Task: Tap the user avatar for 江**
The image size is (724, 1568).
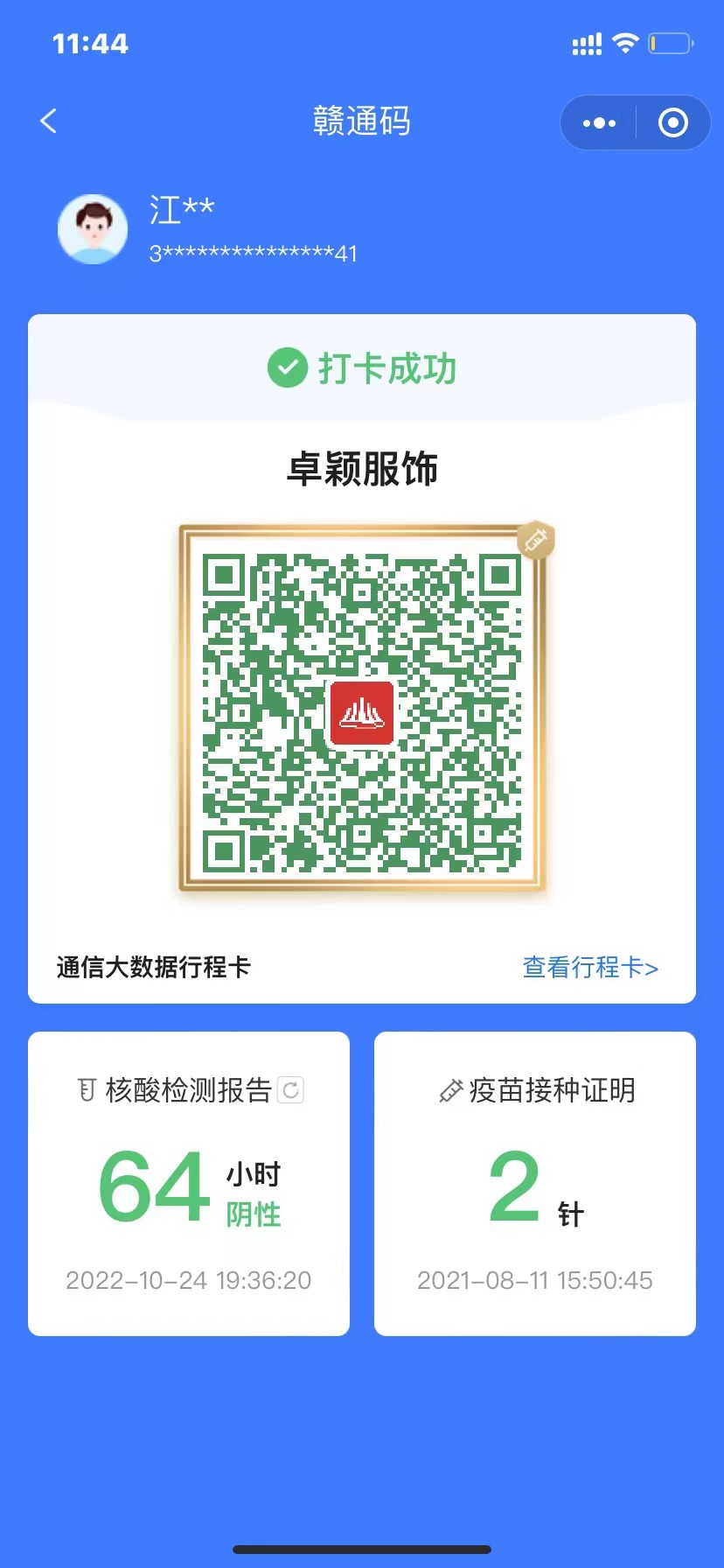Action: [93, 229]
